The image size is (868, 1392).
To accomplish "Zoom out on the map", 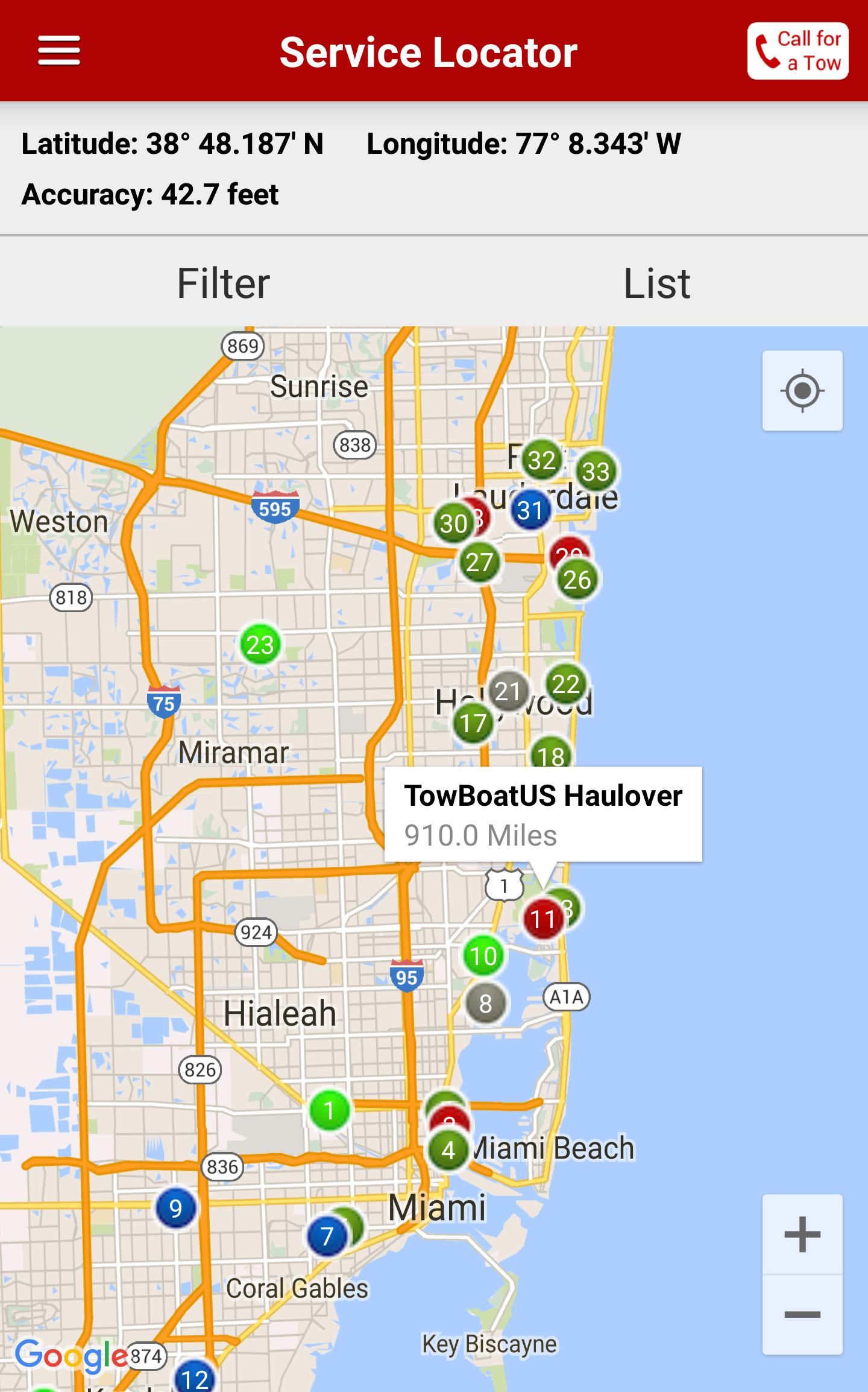I will (802, 1315).
